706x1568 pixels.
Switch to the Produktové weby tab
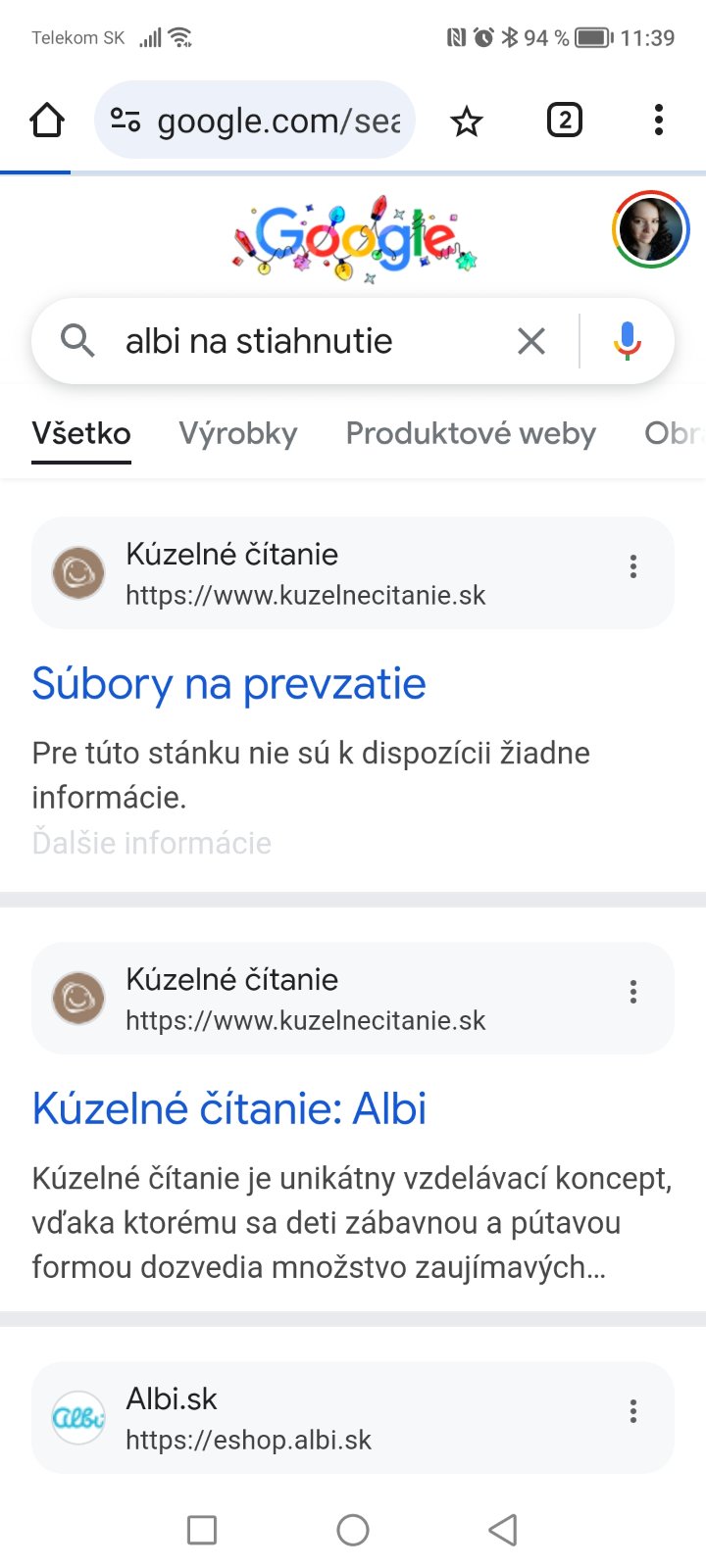pyautogui.click(x=471, y=433)
